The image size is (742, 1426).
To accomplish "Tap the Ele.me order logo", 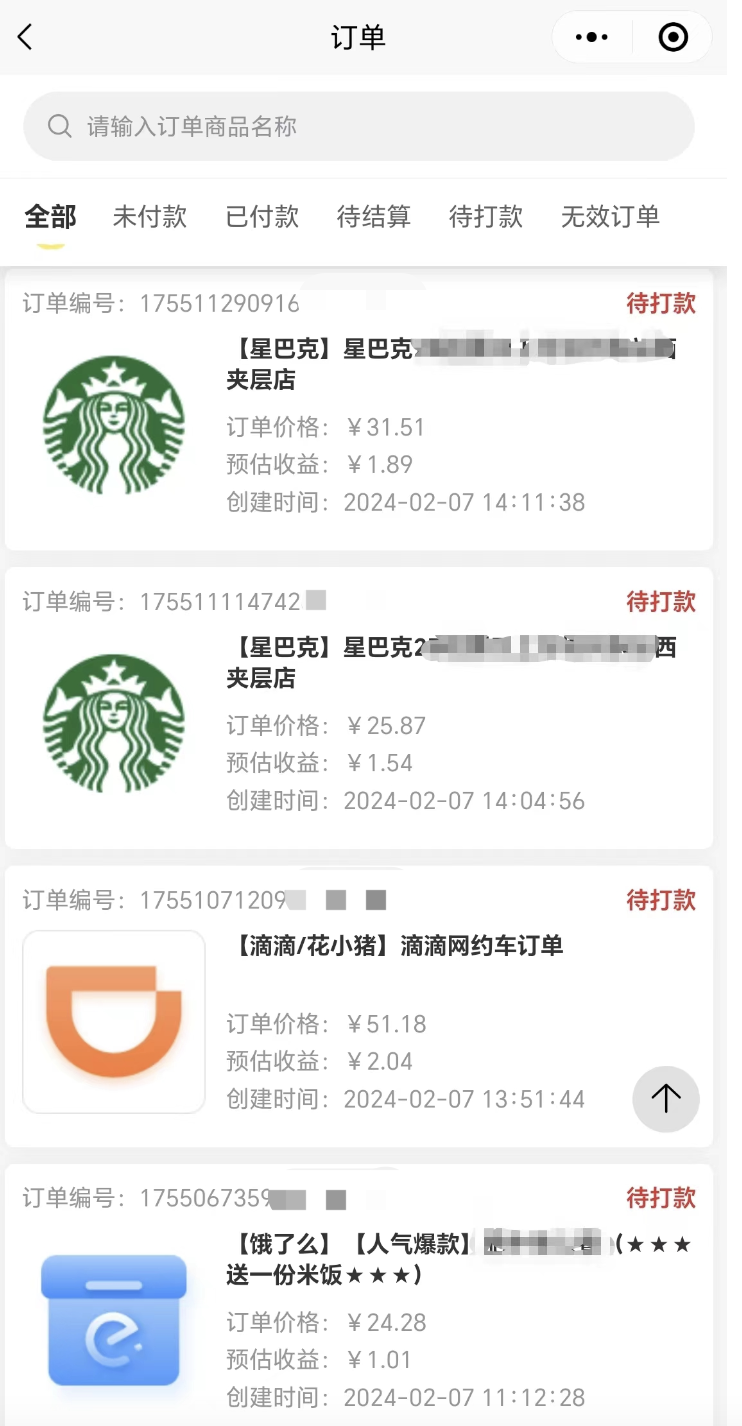I will click(x=113, y=1320).
